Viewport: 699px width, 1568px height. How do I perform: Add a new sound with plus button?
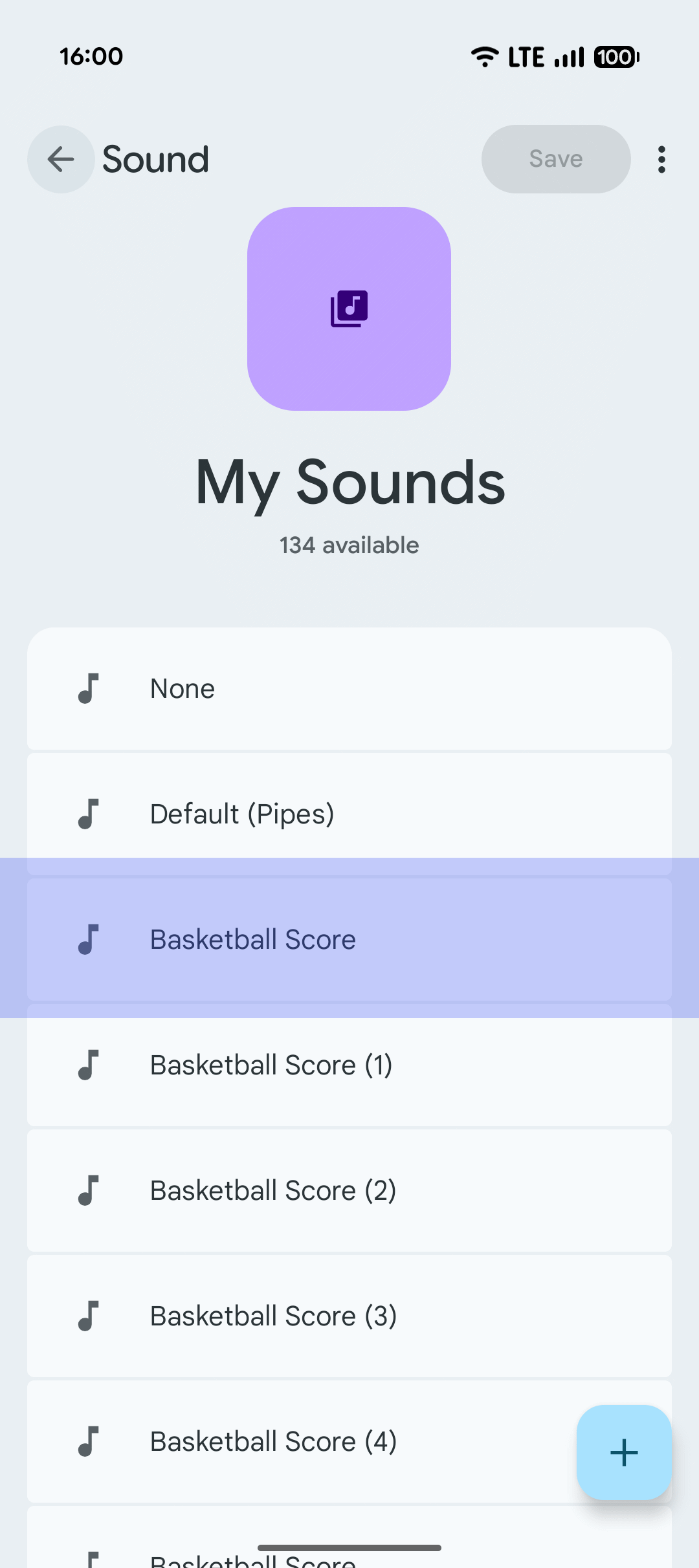624,1452
